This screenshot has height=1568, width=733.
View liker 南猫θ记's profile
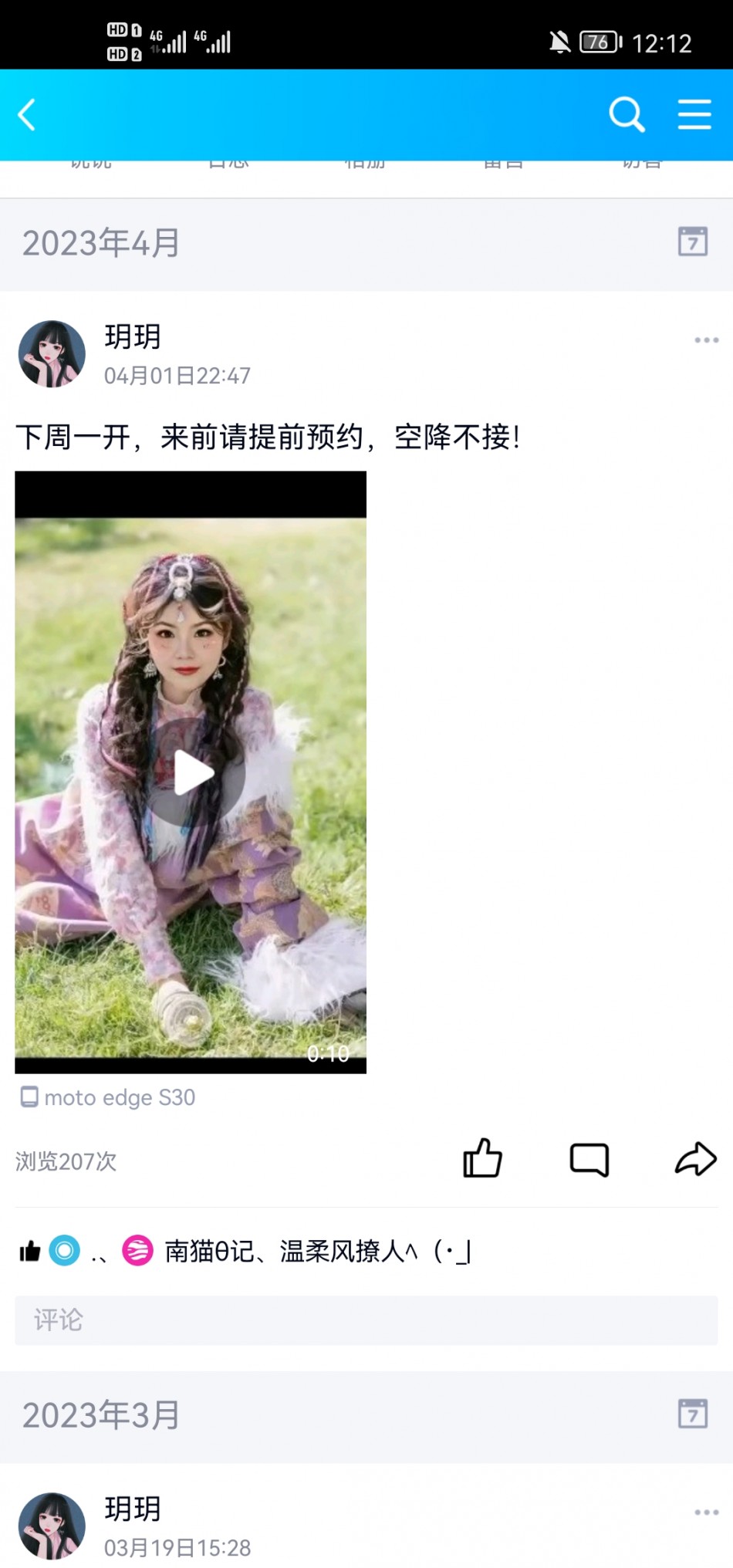pos(208,1251)
